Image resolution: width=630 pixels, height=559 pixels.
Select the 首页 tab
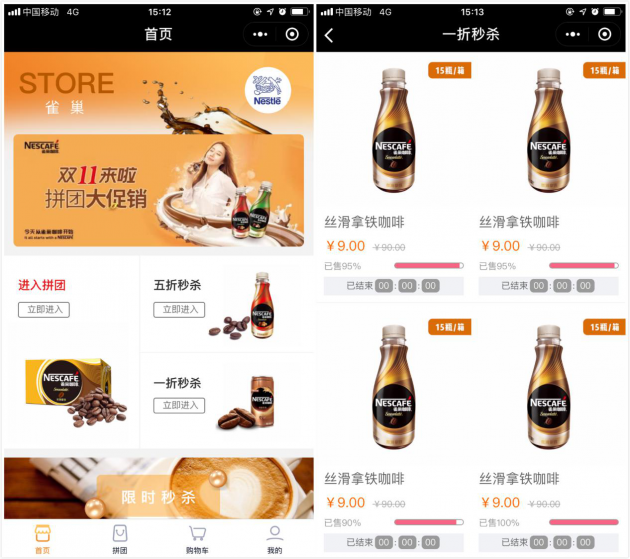point(42,538)
